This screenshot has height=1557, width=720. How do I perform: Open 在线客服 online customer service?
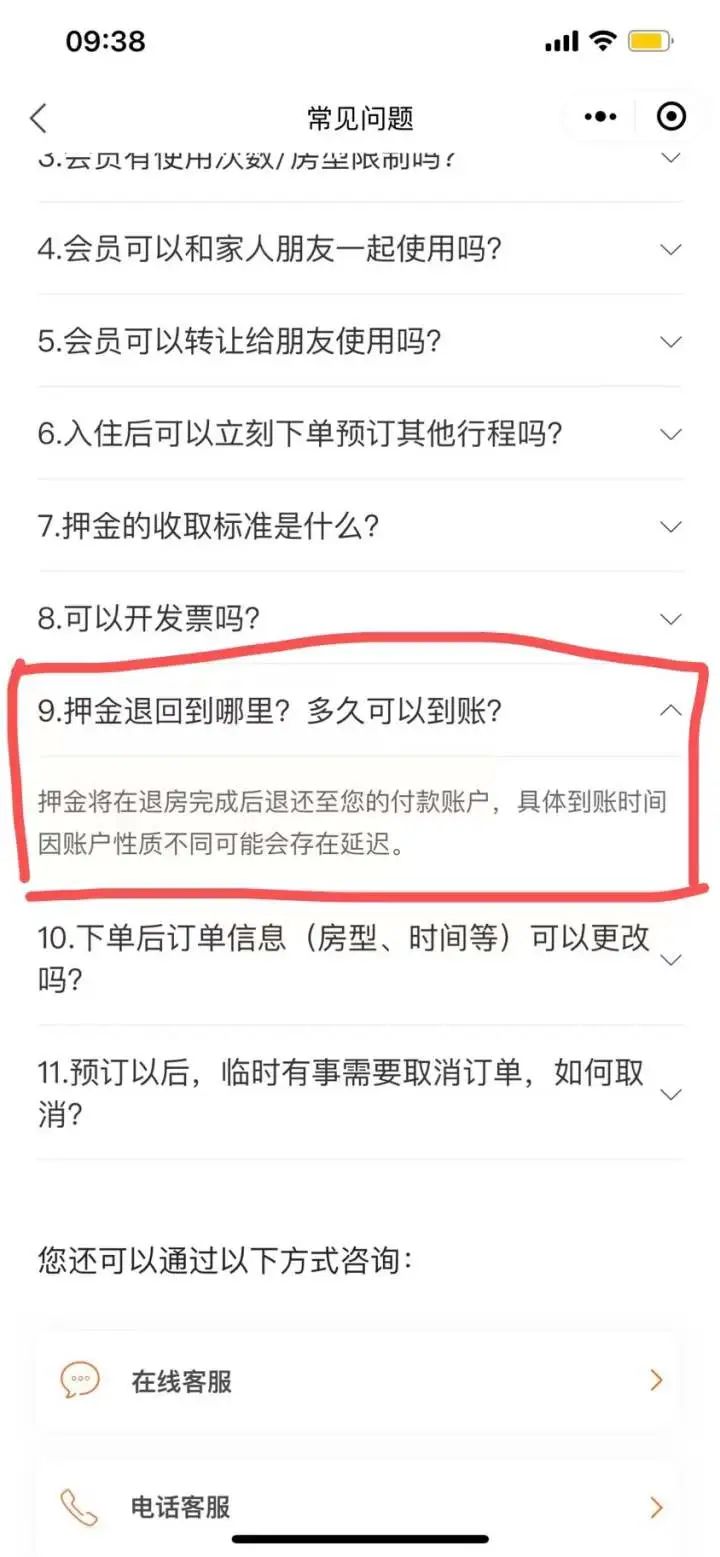click(360, 1382)
